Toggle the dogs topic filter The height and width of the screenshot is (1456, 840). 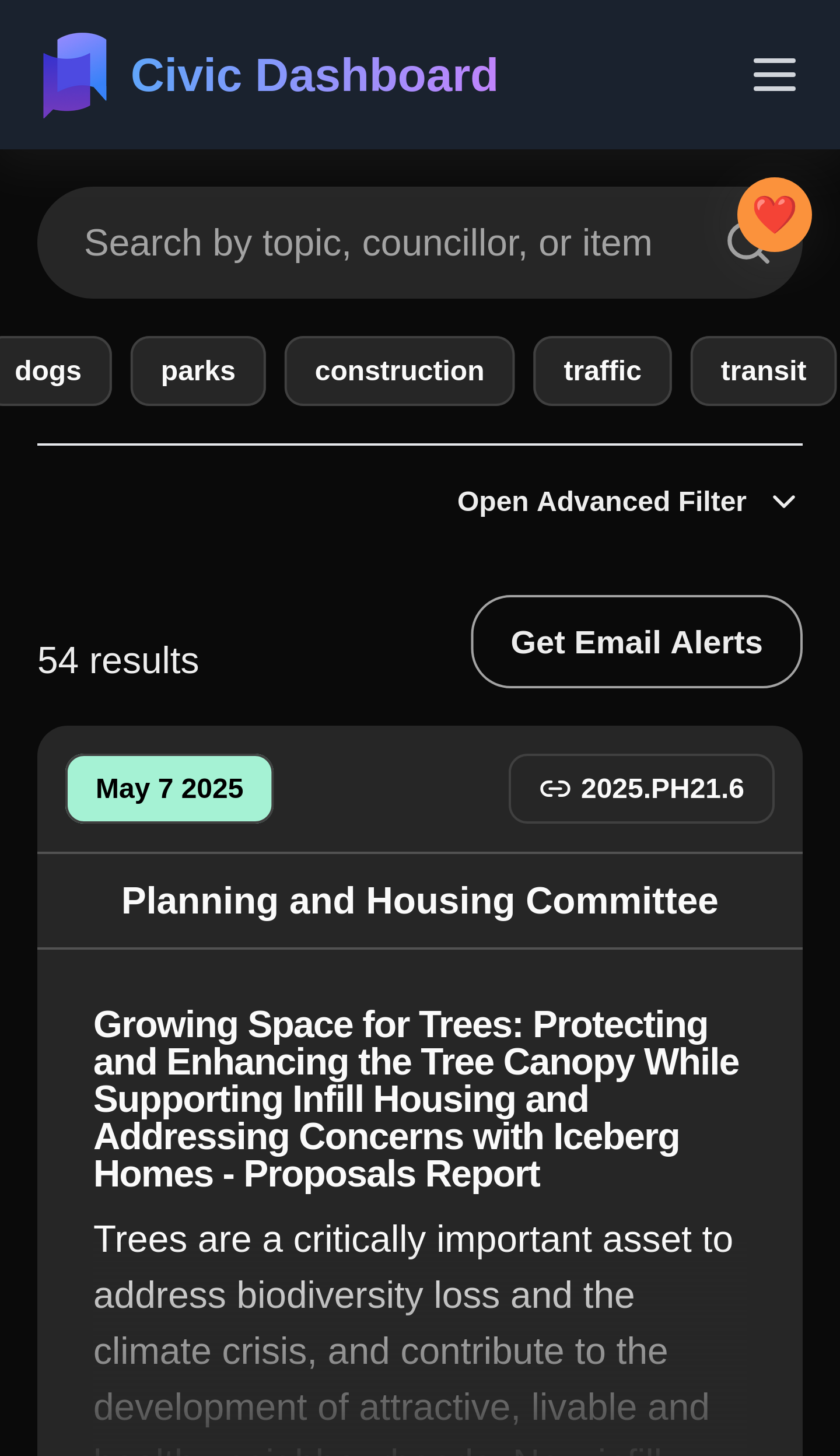[x=48, y=370]
